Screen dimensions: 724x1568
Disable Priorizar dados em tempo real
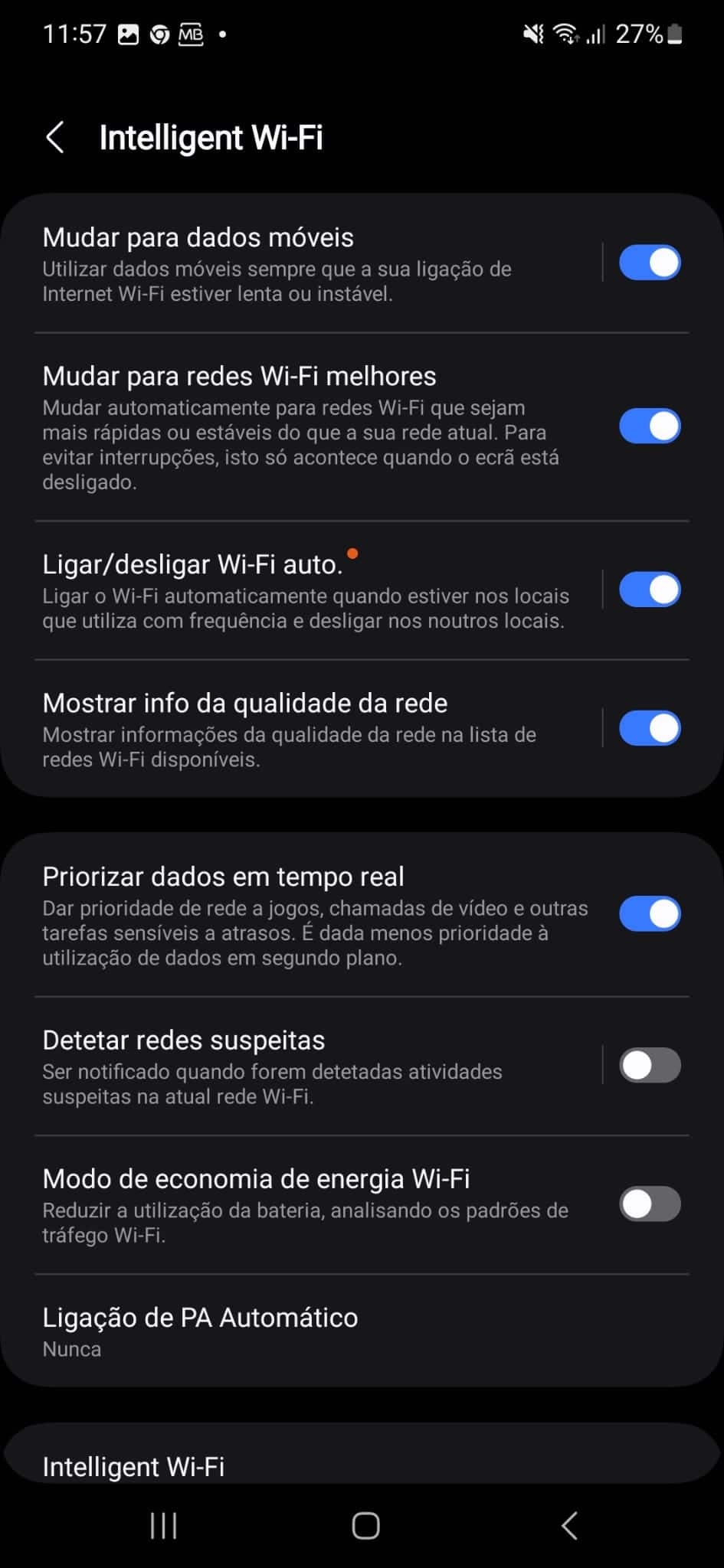[649, 914]
